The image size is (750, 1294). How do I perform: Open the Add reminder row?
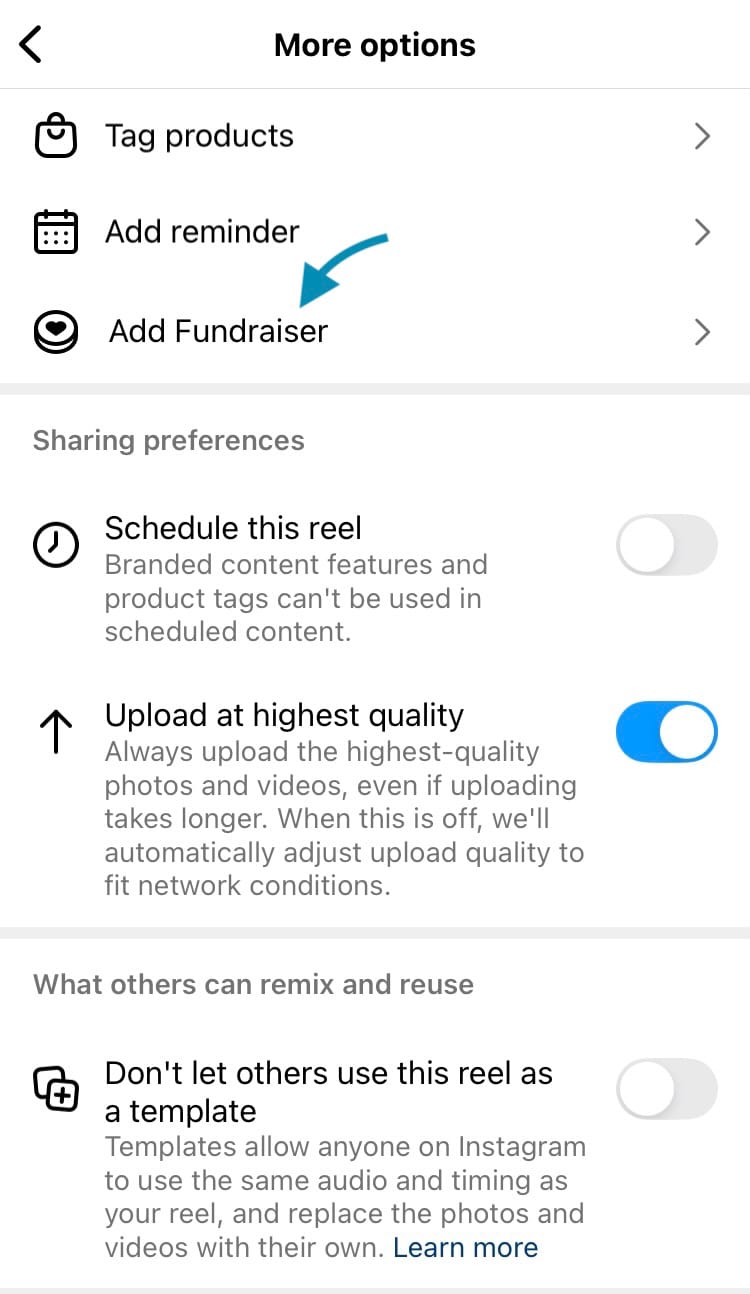[x=375, y=232]
